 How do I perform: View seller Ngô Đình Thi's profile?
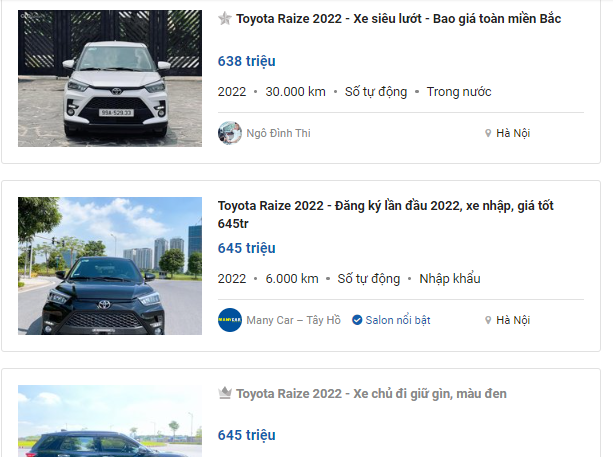click(278, 133)
